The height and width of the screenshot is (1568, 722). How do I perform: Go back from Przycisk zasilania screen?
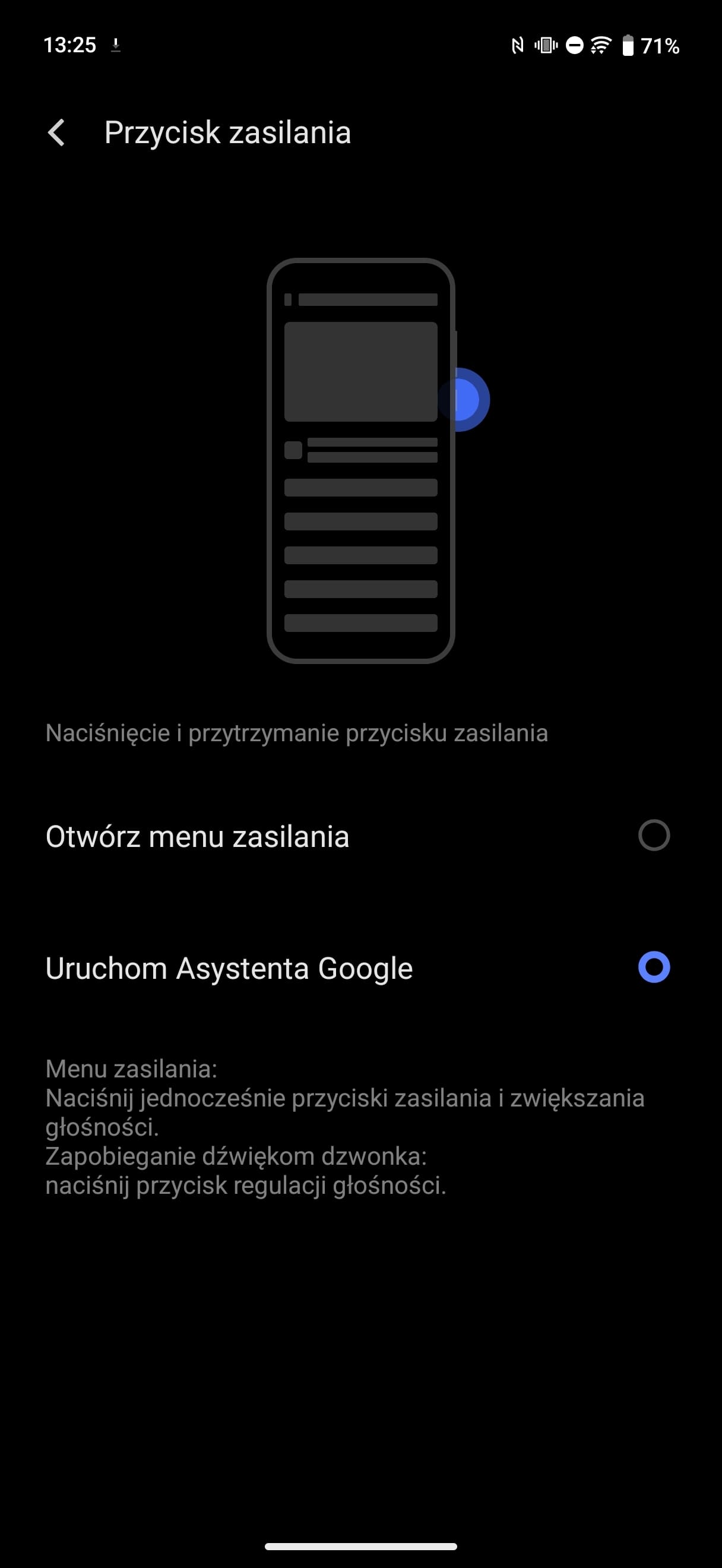[x=56, y=132]
